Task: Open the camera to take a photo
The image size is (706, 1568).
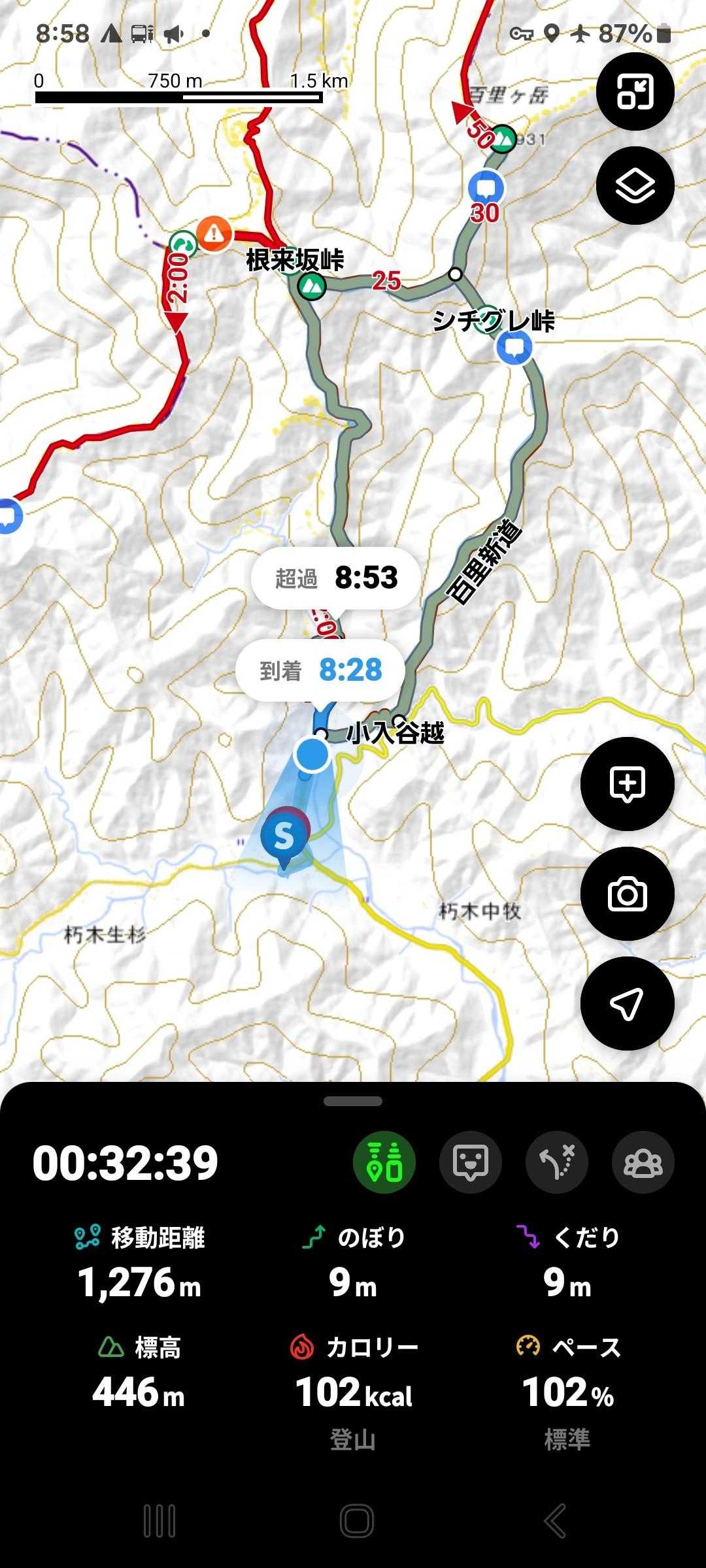Action: tap(627, 893)
